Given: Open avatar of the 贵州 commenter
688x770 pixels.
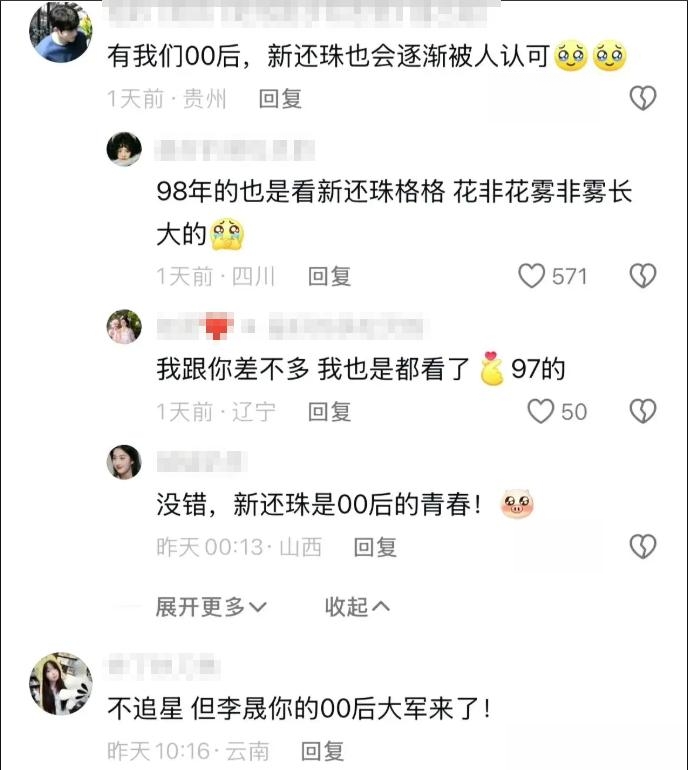Looking at the screenshot, I should [61, 32].
